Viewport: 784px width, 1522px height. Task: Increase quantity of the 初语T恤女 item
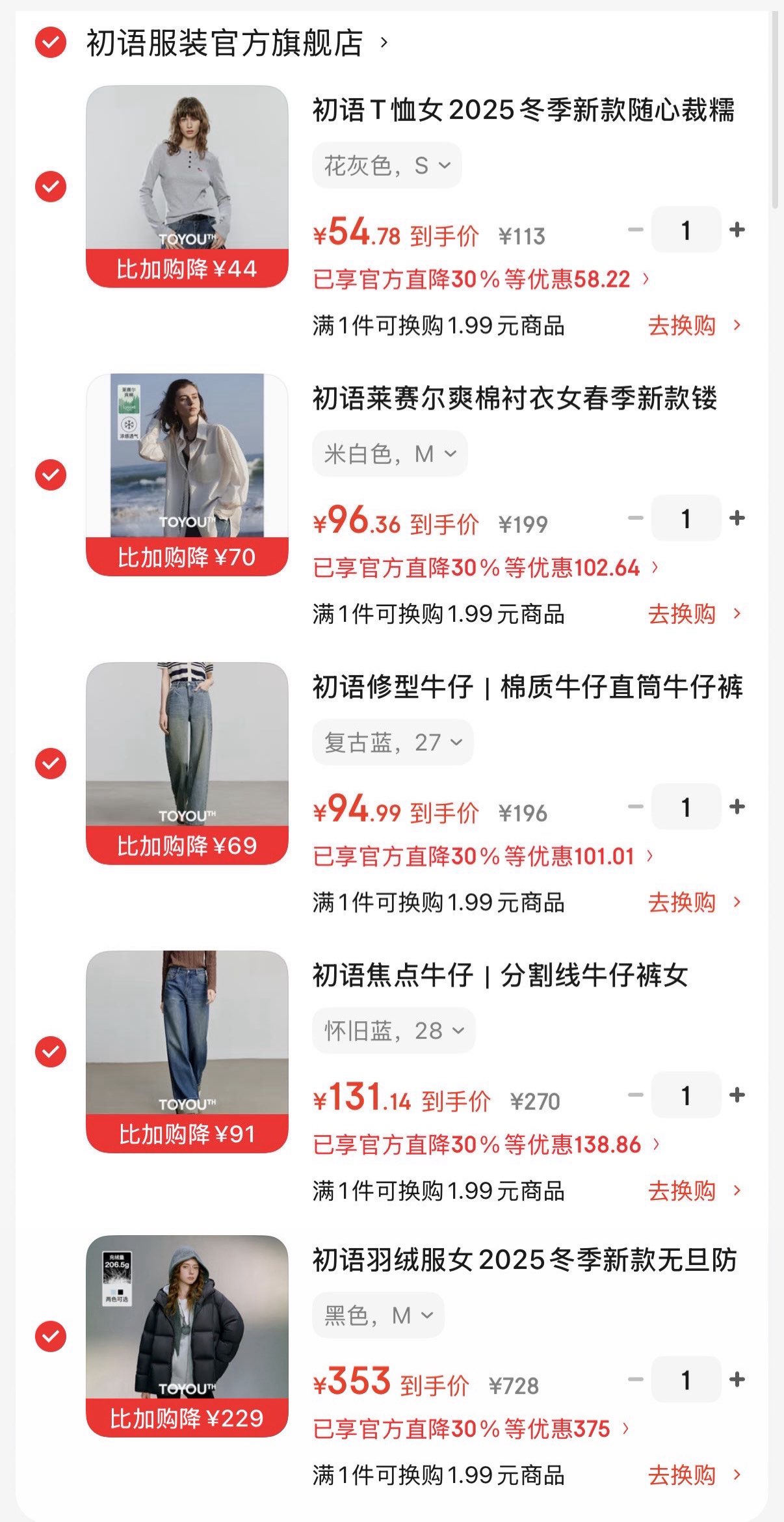[737, 230]
